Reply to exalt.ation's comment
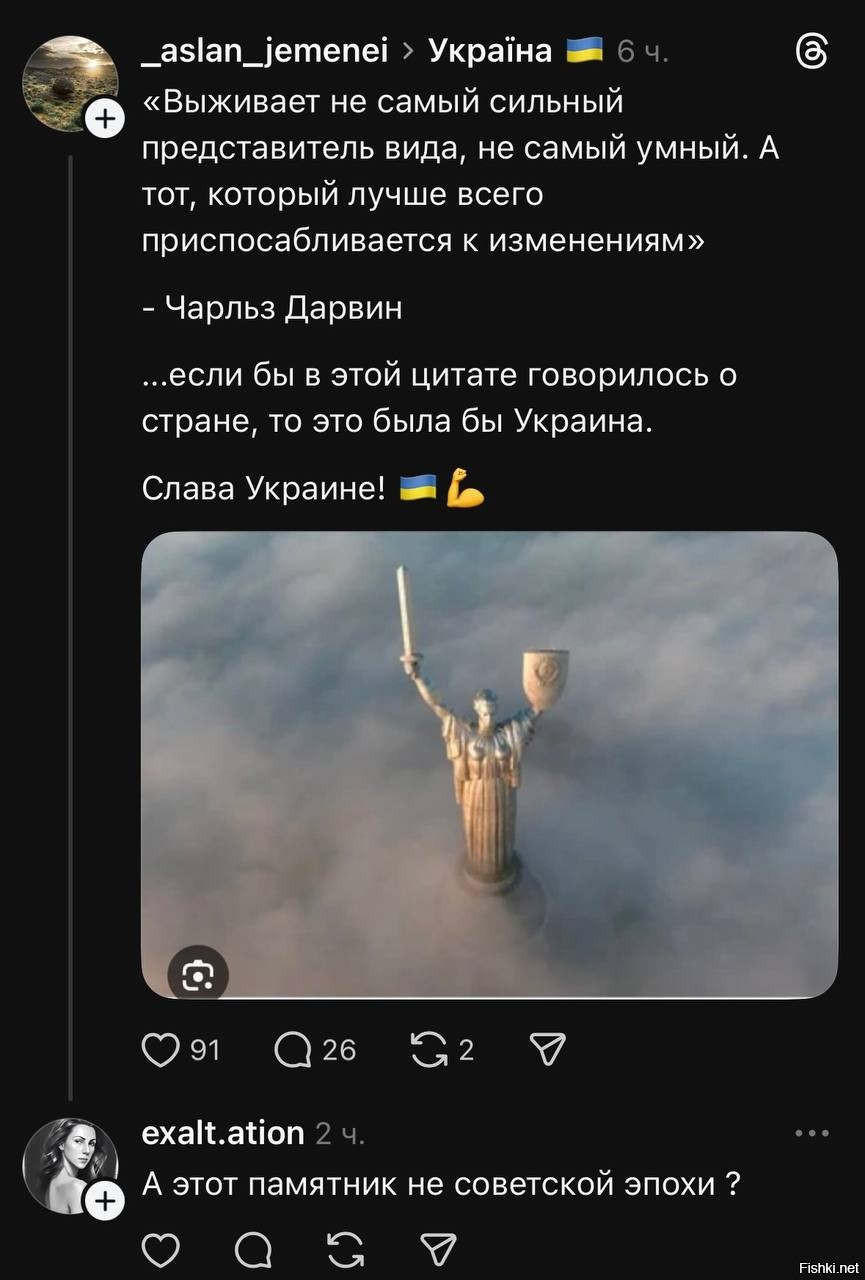This screenshot has width=865, height=1280. pos(252,1249)
